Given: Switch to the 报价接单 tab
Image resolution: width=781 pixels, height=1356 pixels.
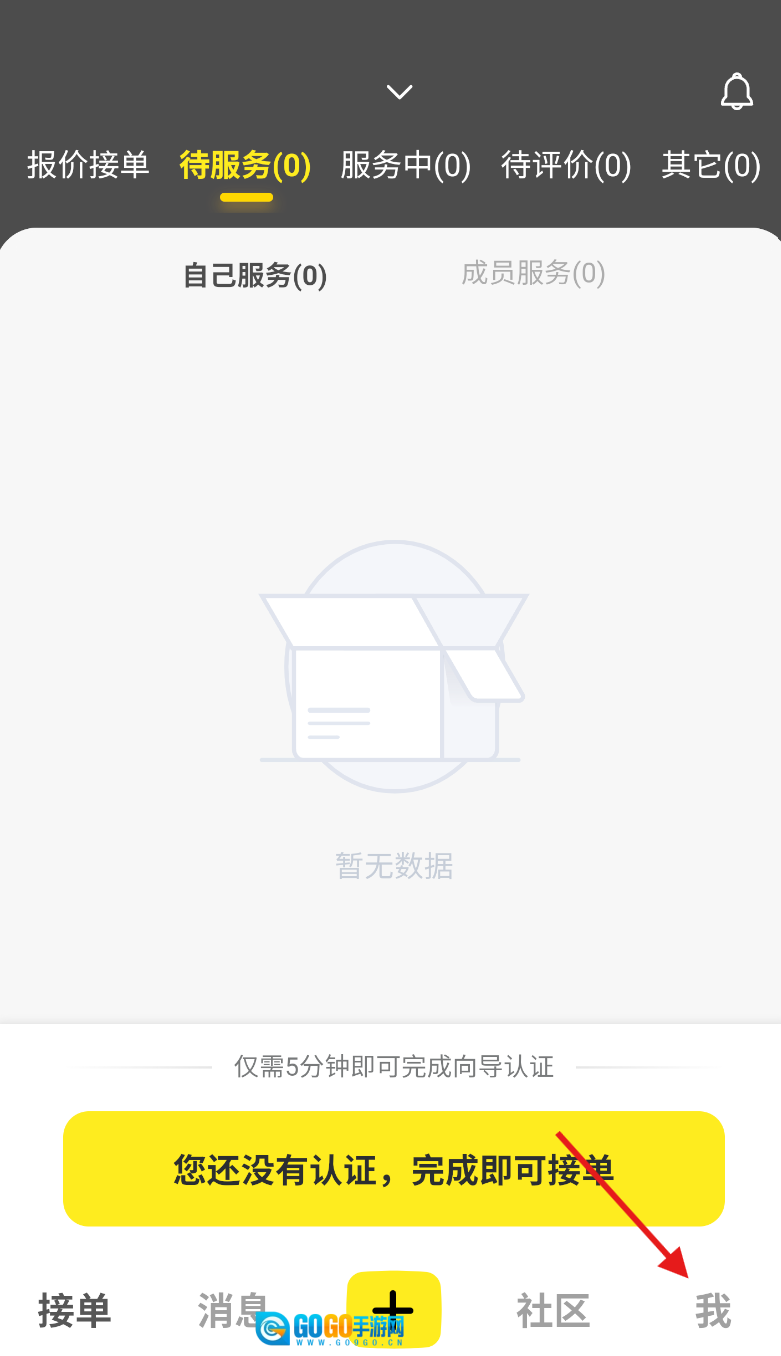Looking at the screenshot, I should [88, 165].
